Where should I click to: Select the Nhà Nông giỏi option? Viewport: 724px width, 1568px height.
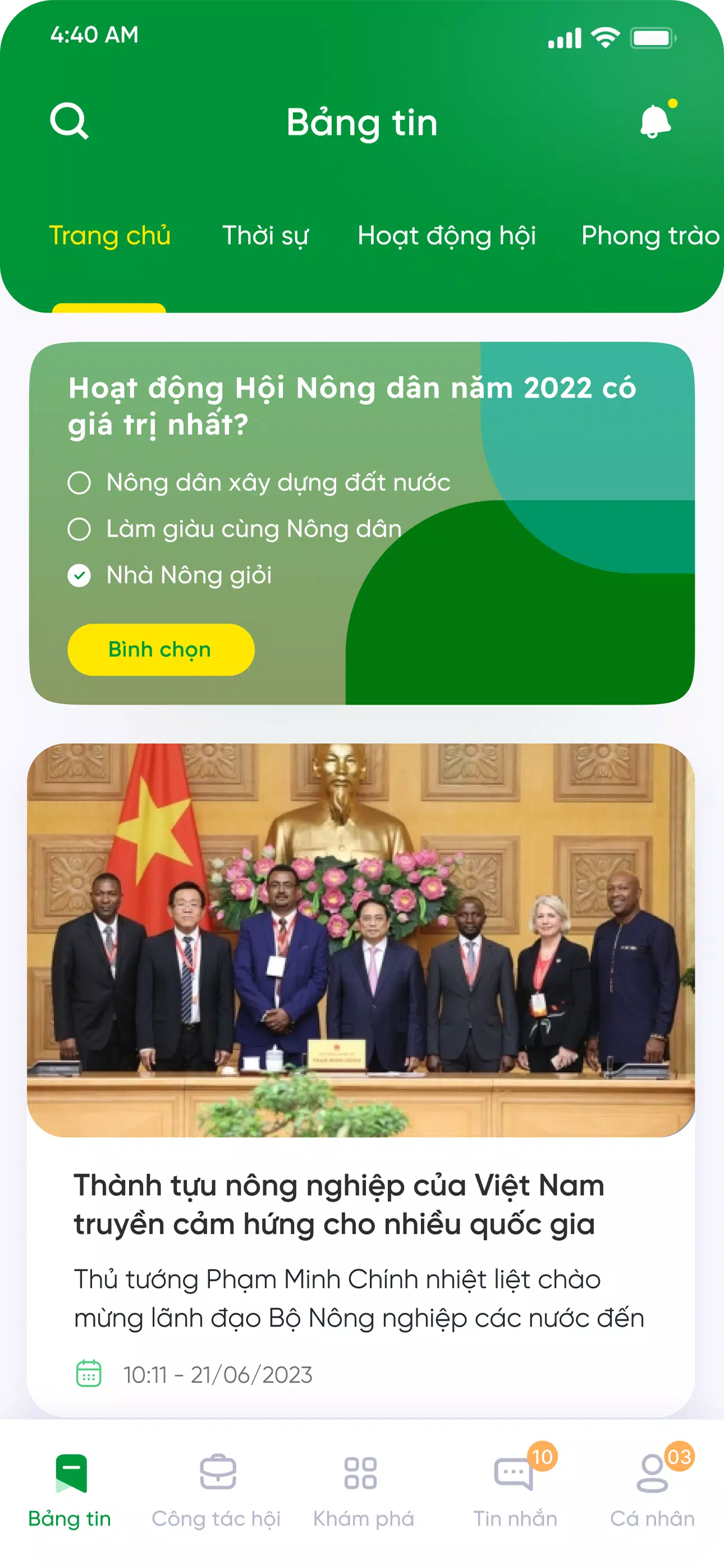[x=79, y=575]
